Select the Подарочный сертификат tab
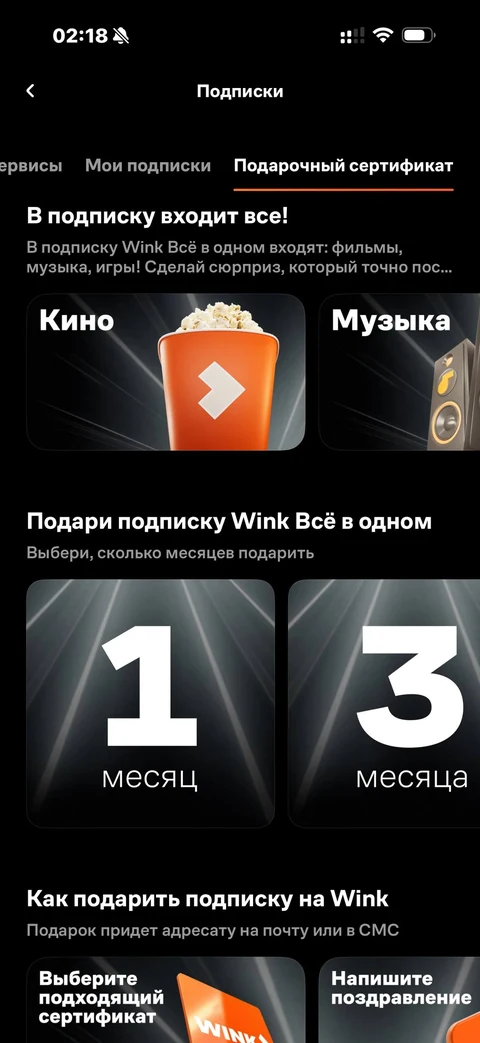The image size is (480, 1043). 343,166
